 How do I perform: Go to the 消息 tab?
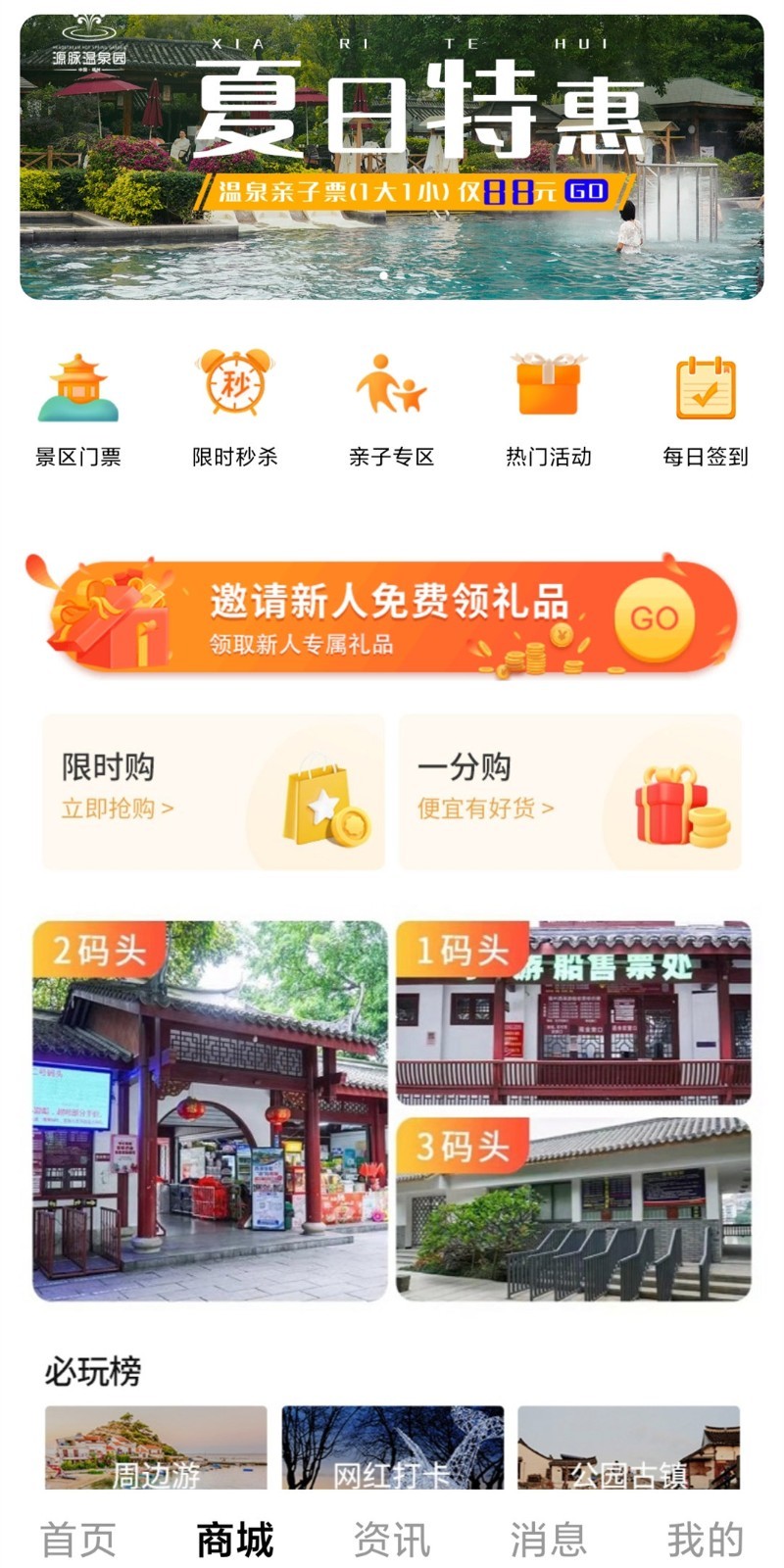549,1540
